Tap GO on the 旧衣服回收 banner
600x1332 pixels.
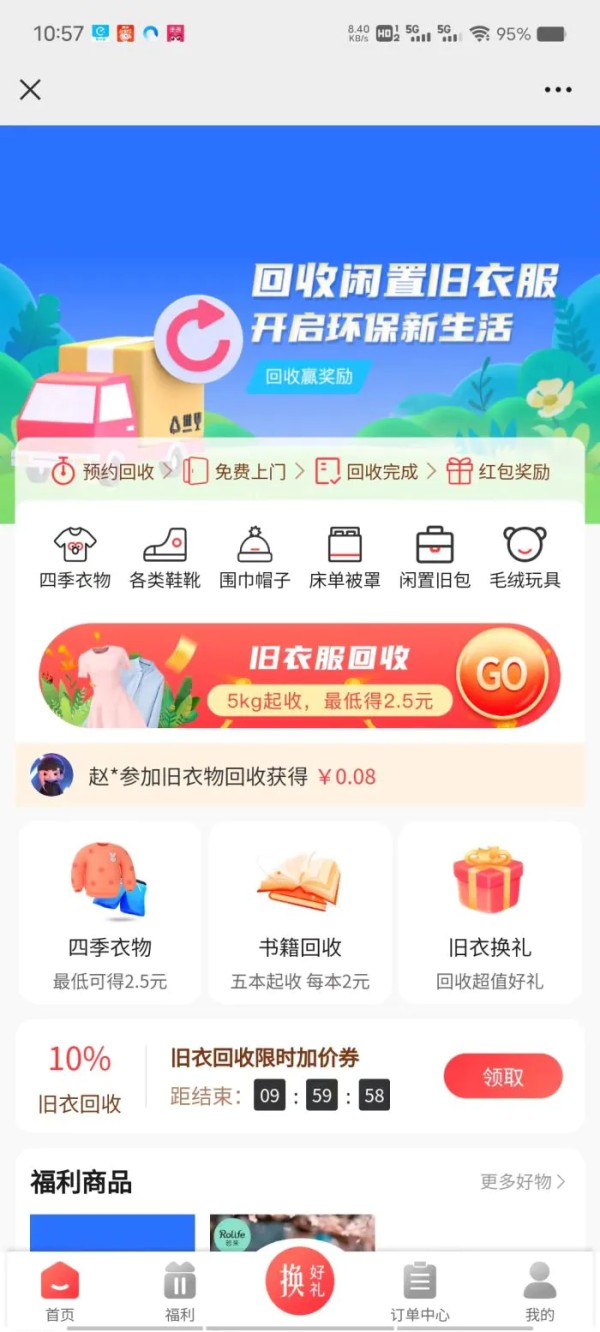[501, 675]
